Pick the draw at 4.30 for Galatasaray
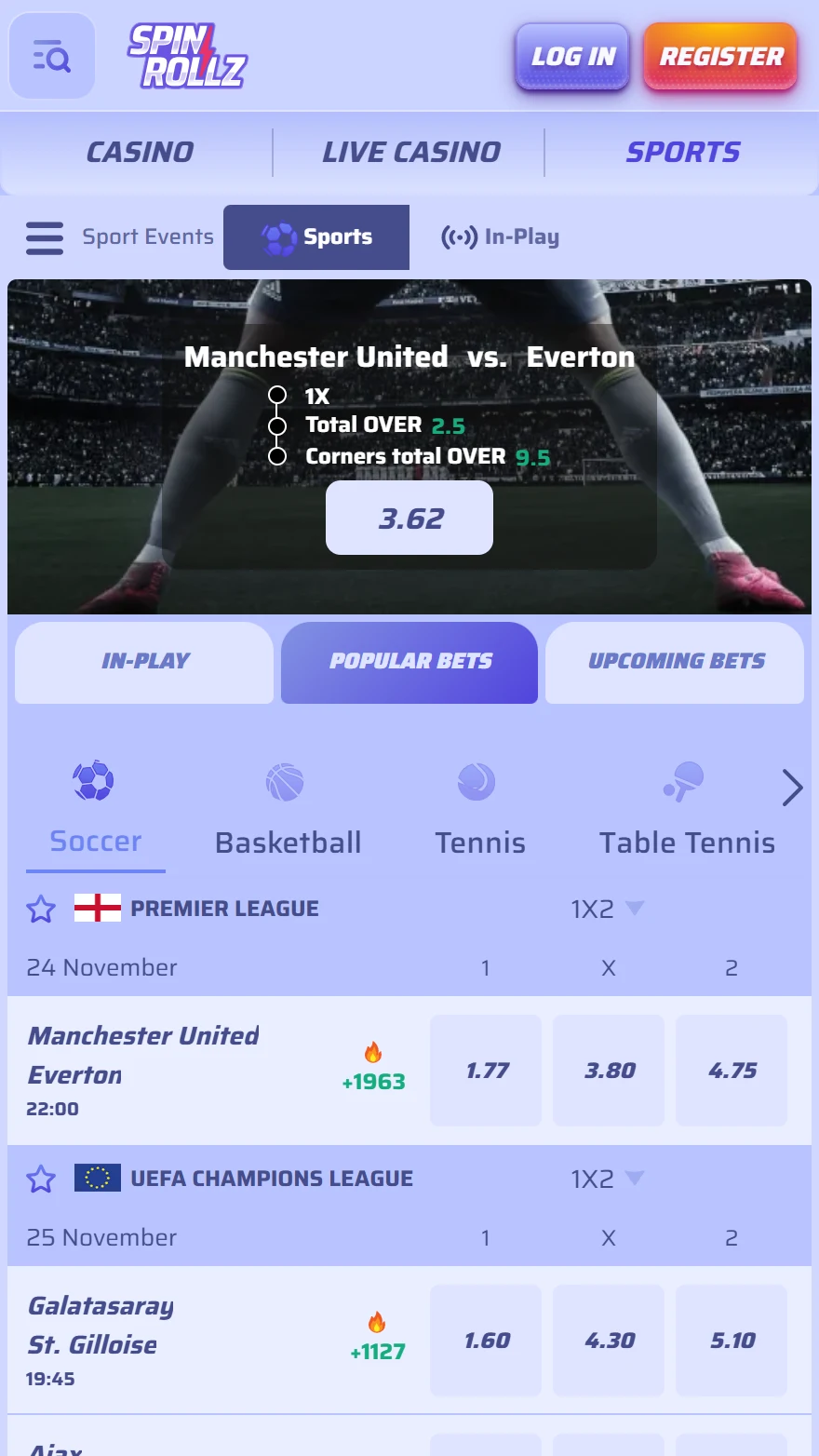Image resolution: width=819 pixels, height=1456 pixels. [609, 1341]
